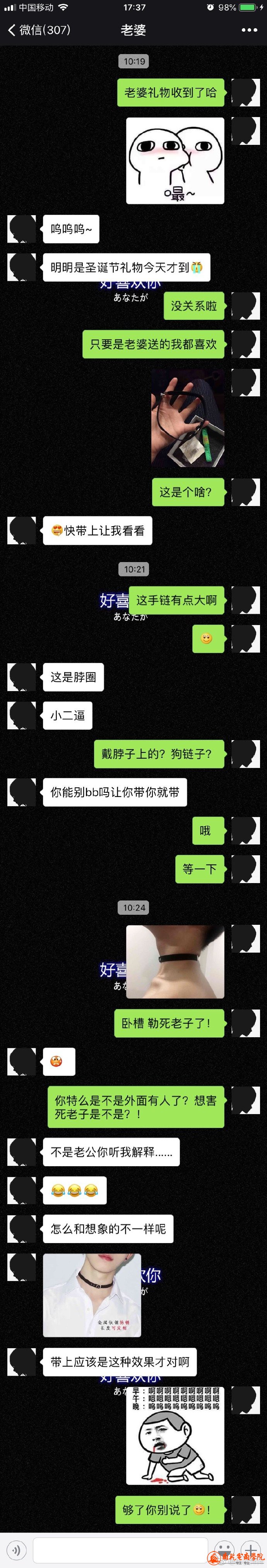Open the kissing sticker captioned 嘬~
The height and width of the screenshot is (1568, 267).
[x=175, y=161]
